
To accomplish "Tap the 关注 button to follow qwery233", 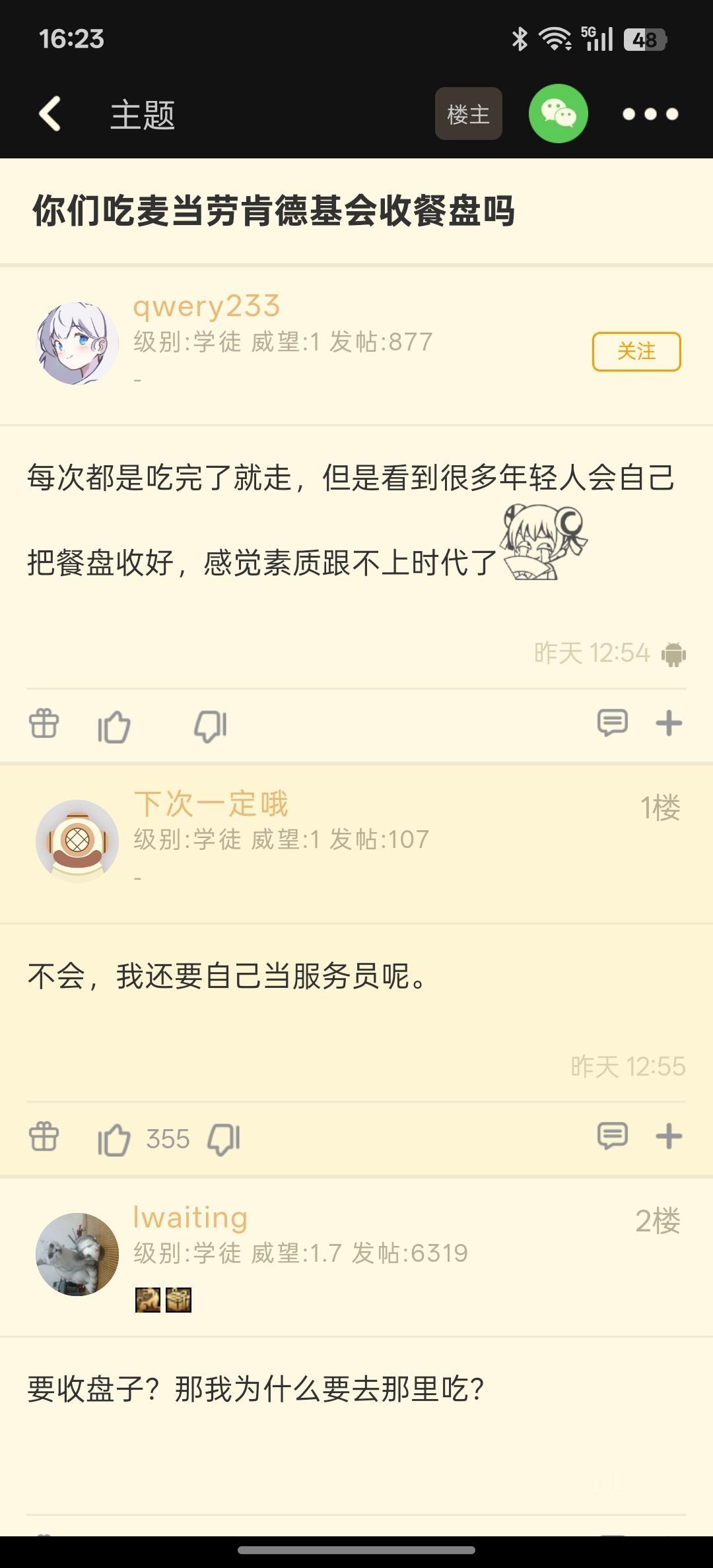I will pyautogui.click(x=636, y=352).
